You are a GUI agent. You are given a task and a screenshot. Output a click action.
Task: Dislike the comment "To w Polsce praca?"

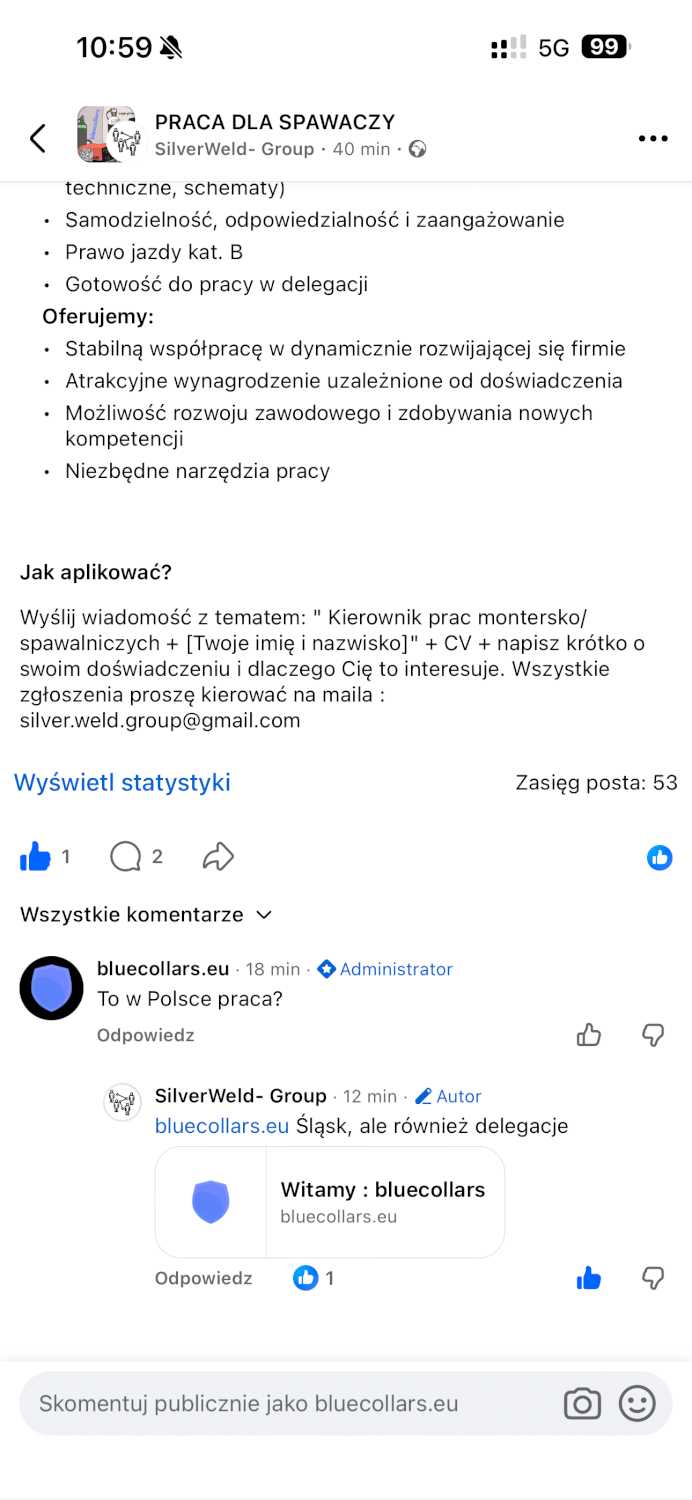point(653,1036)
